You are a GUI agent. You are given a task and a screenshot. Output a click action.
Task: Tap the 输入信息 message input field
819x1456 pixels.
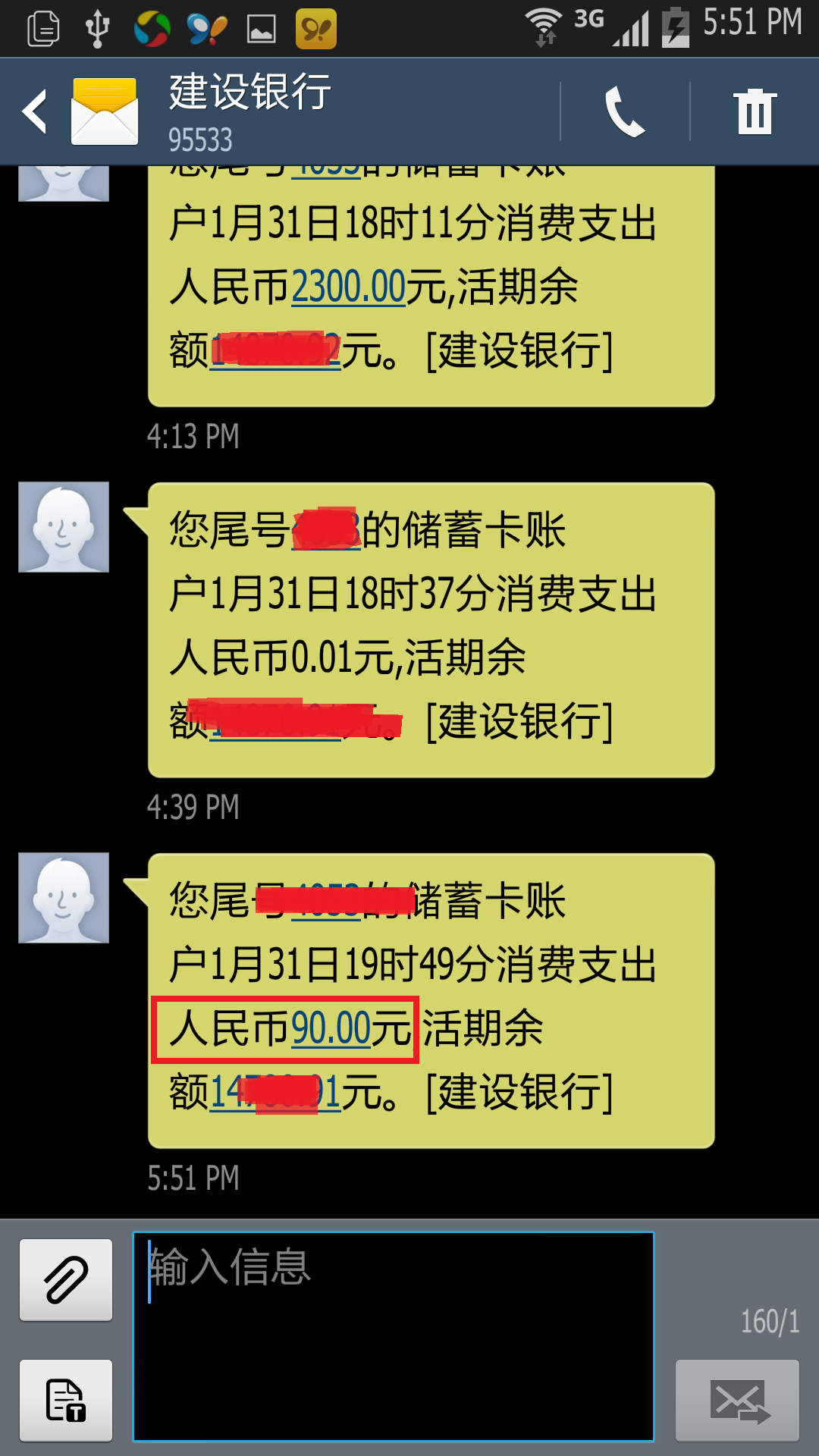(x=394, y=1336)
